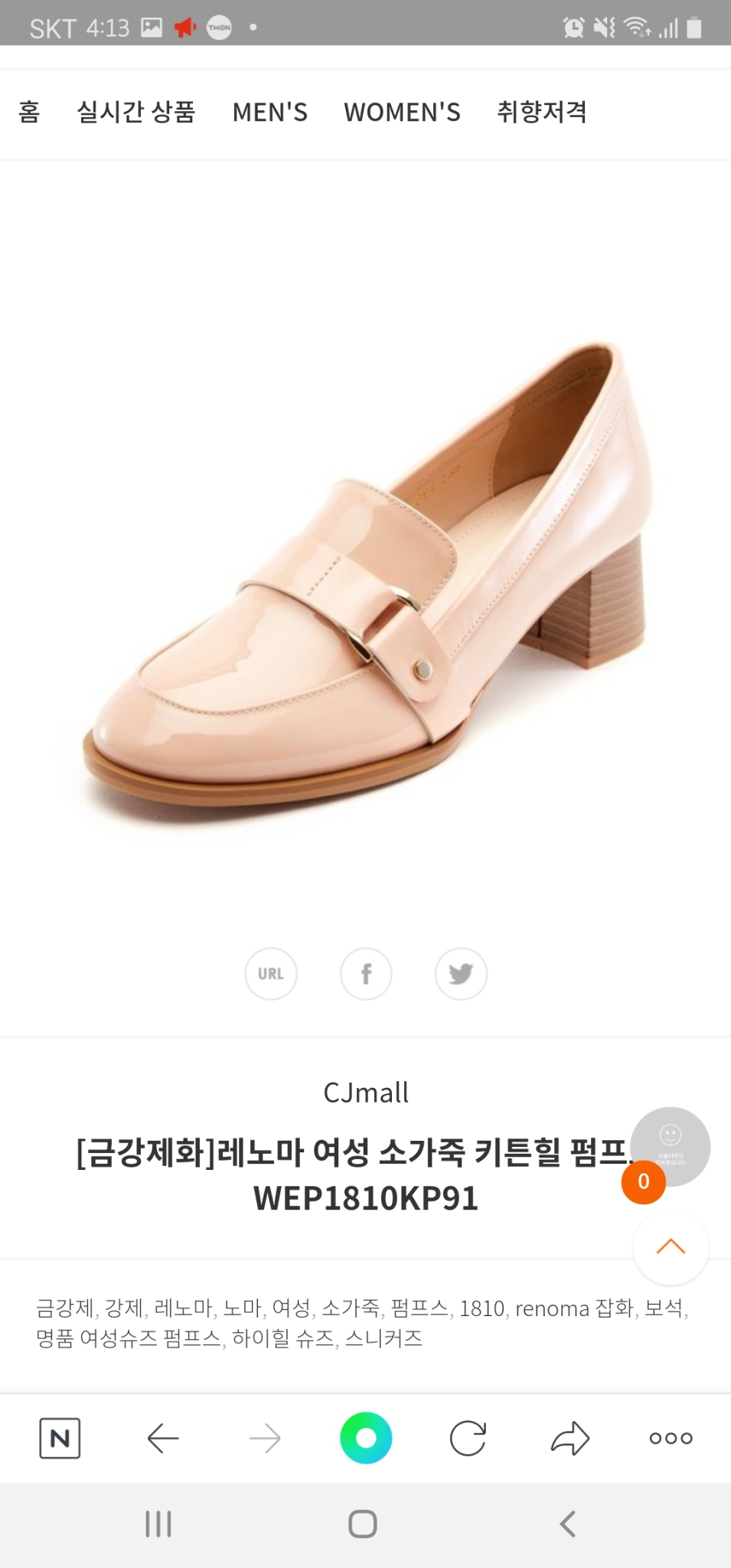This screenshot has height=1568, width=731.
Task: Navigate back with the left arrow
Action: (162, 1438)
